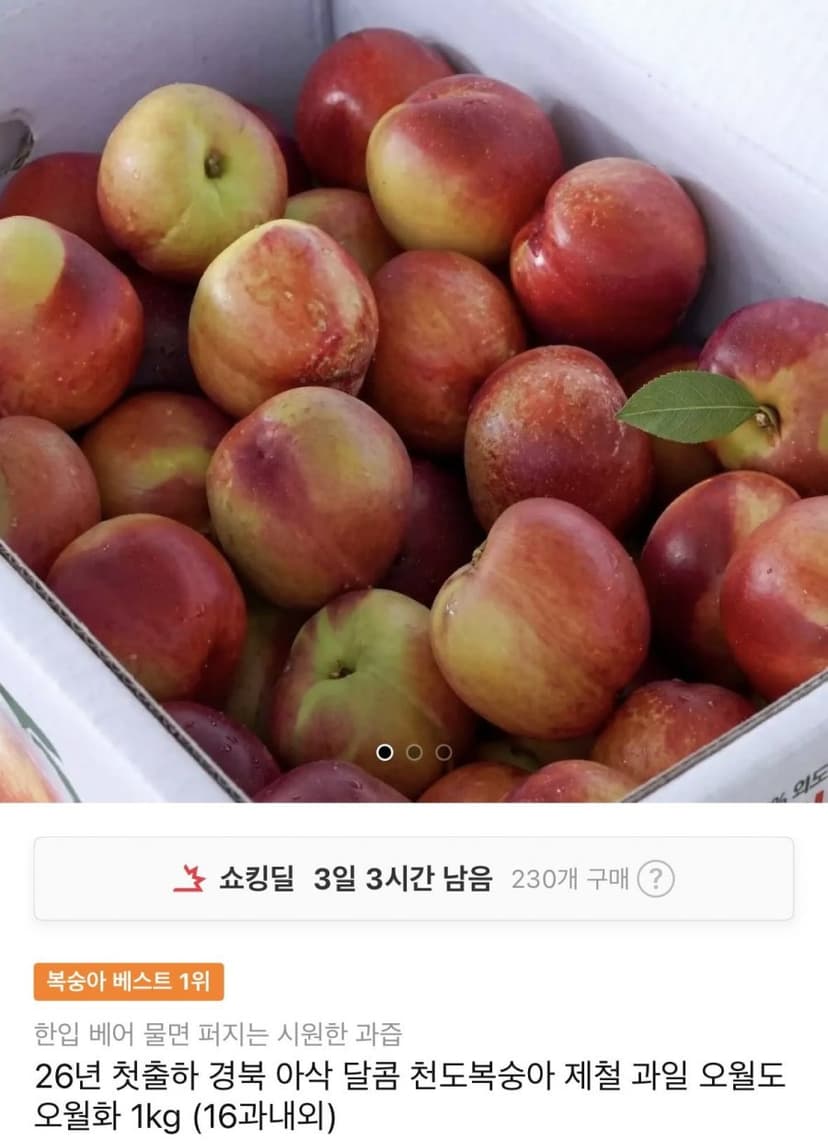Tap the 복숭아 베스트 1위 badge
The height and width of the screenshot is (1142, 828).
(x=129, y=981)
